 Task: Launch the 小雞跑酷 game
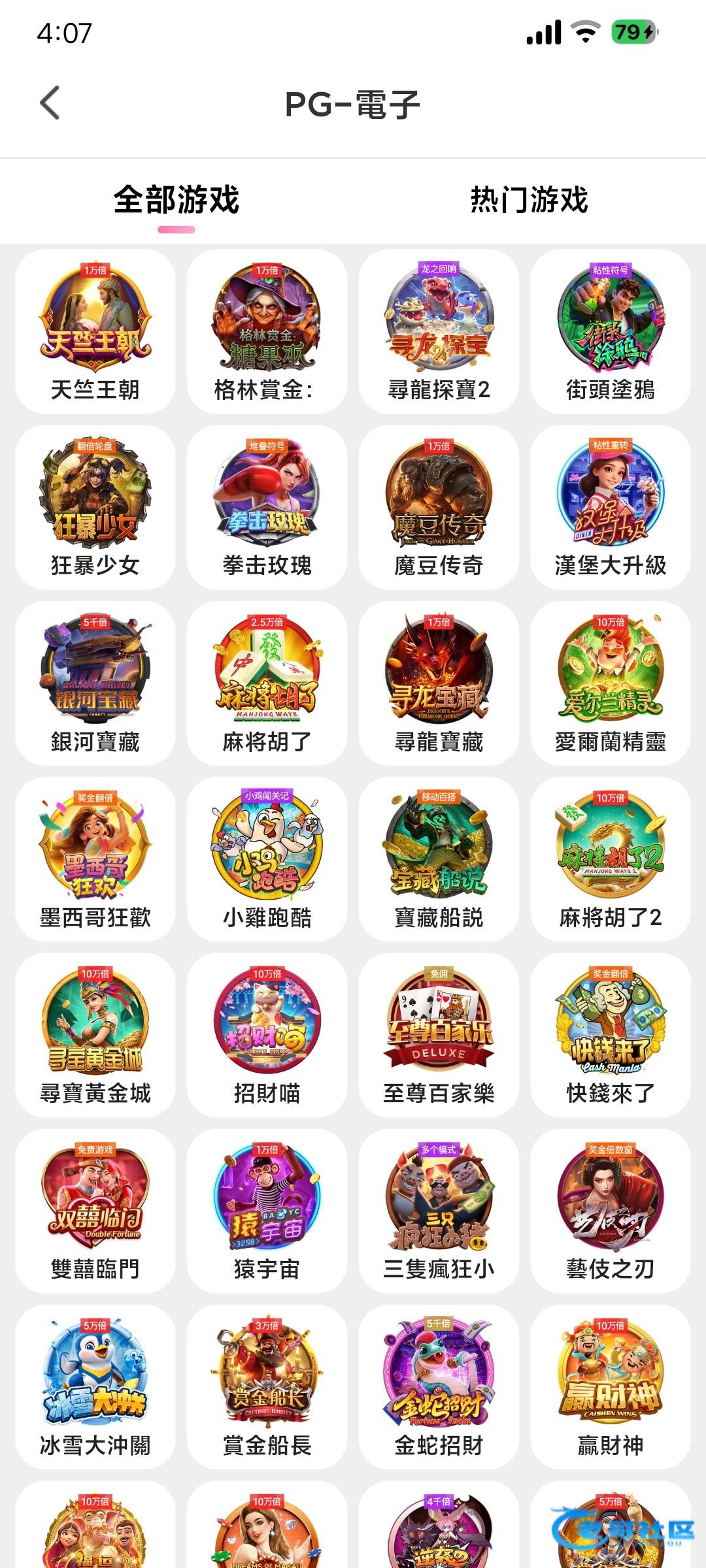pyautogui.click(x=267, y=858)
